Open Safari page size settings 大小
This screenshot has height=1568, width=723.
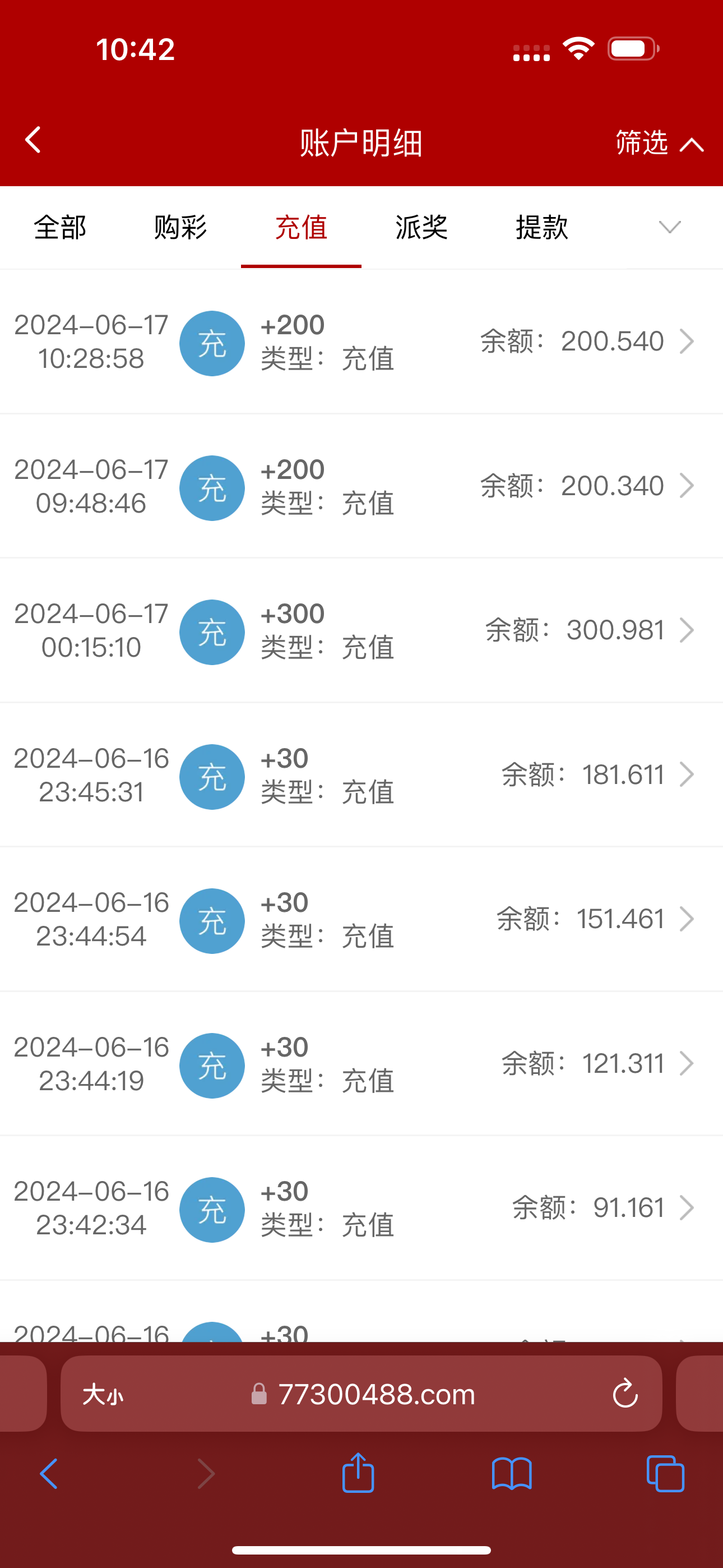[103, 1394]
